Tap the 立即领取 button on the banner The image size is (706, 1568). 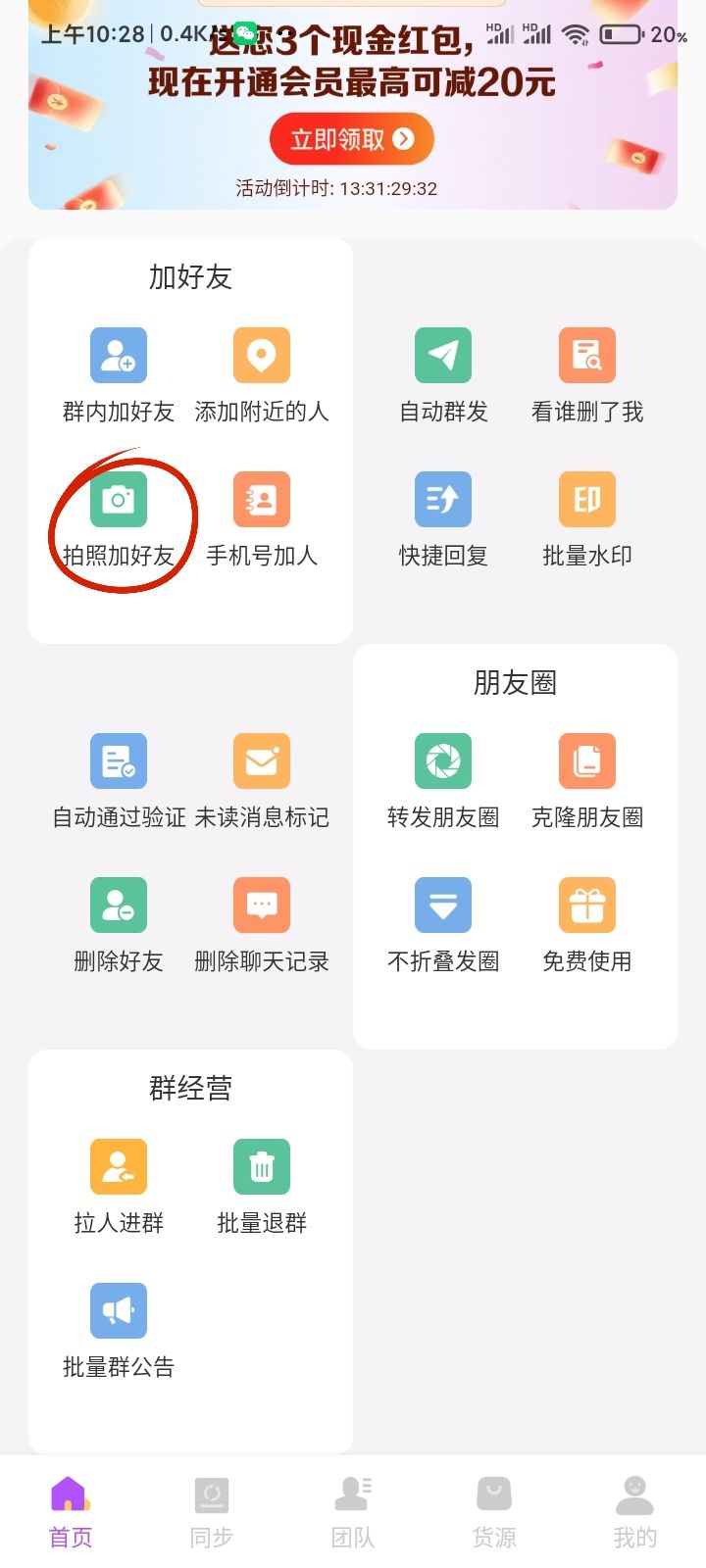click(351, 139)
